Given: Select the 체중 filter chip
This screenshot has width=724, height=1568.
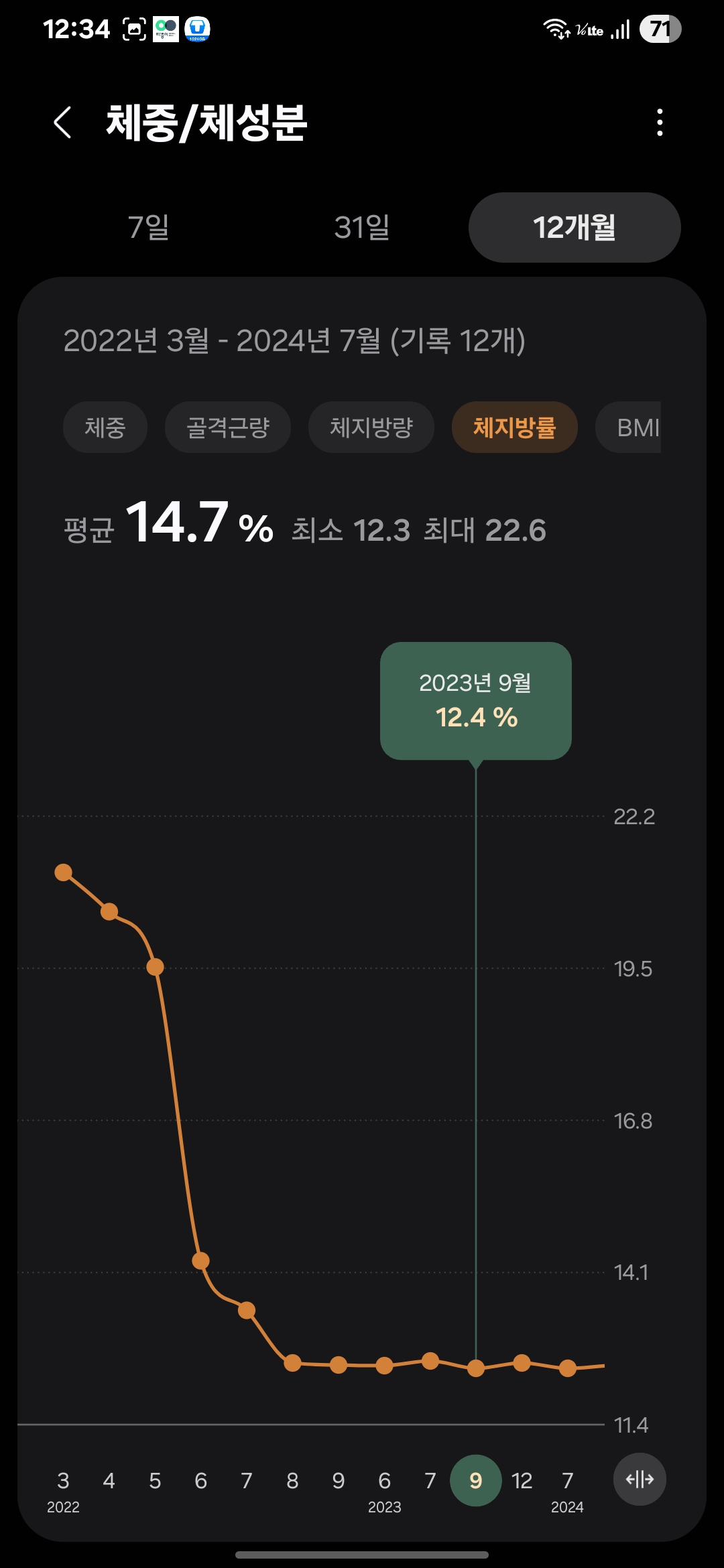Looking at the screenshot, I should click(x=105, y=427).
